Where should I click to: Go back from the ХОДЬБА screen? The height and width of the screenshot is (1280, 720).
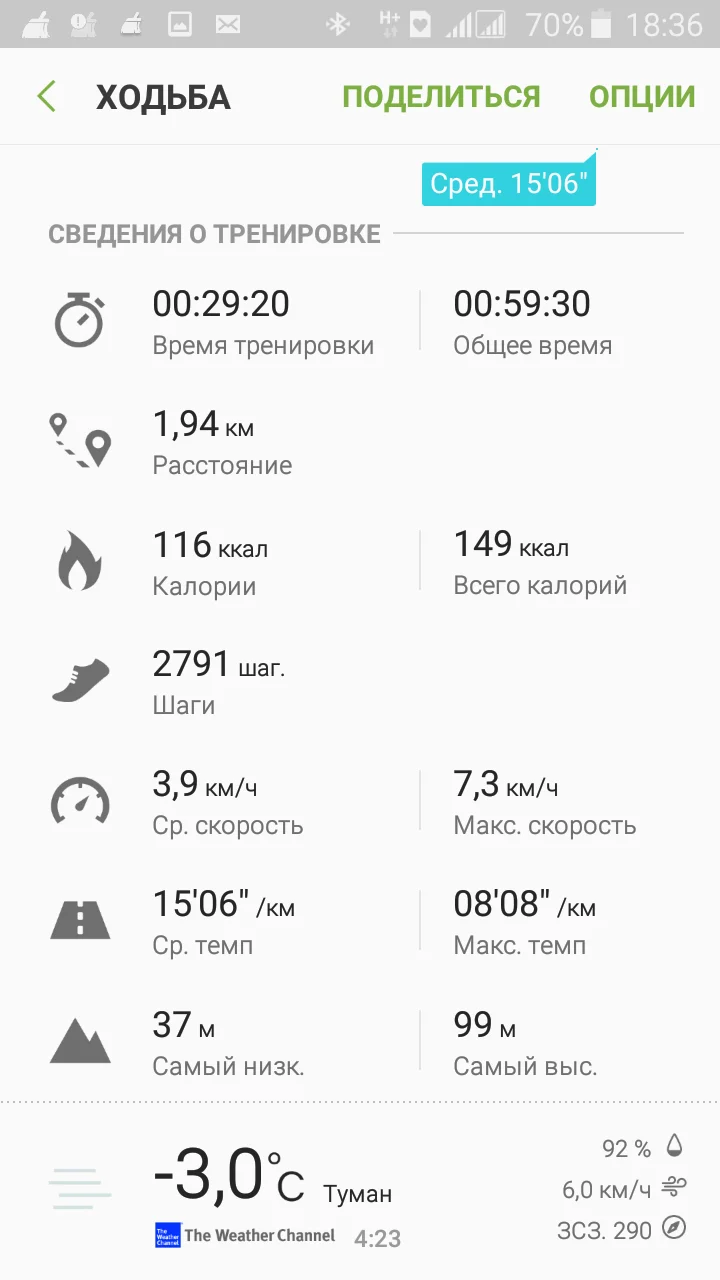point(47,97)
